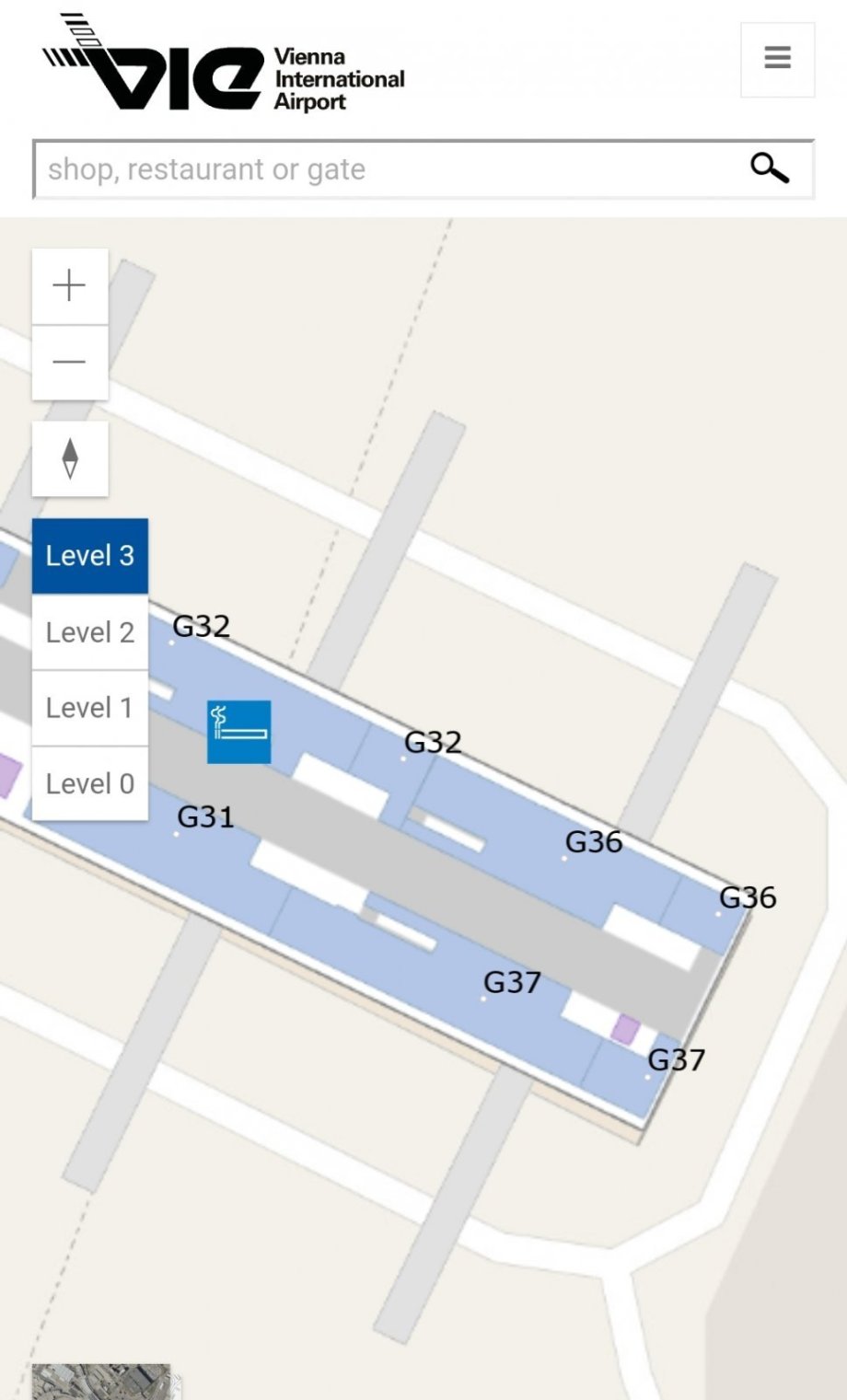Switch to Level 0 floor

pyautogui.click(x=90, y=783)
